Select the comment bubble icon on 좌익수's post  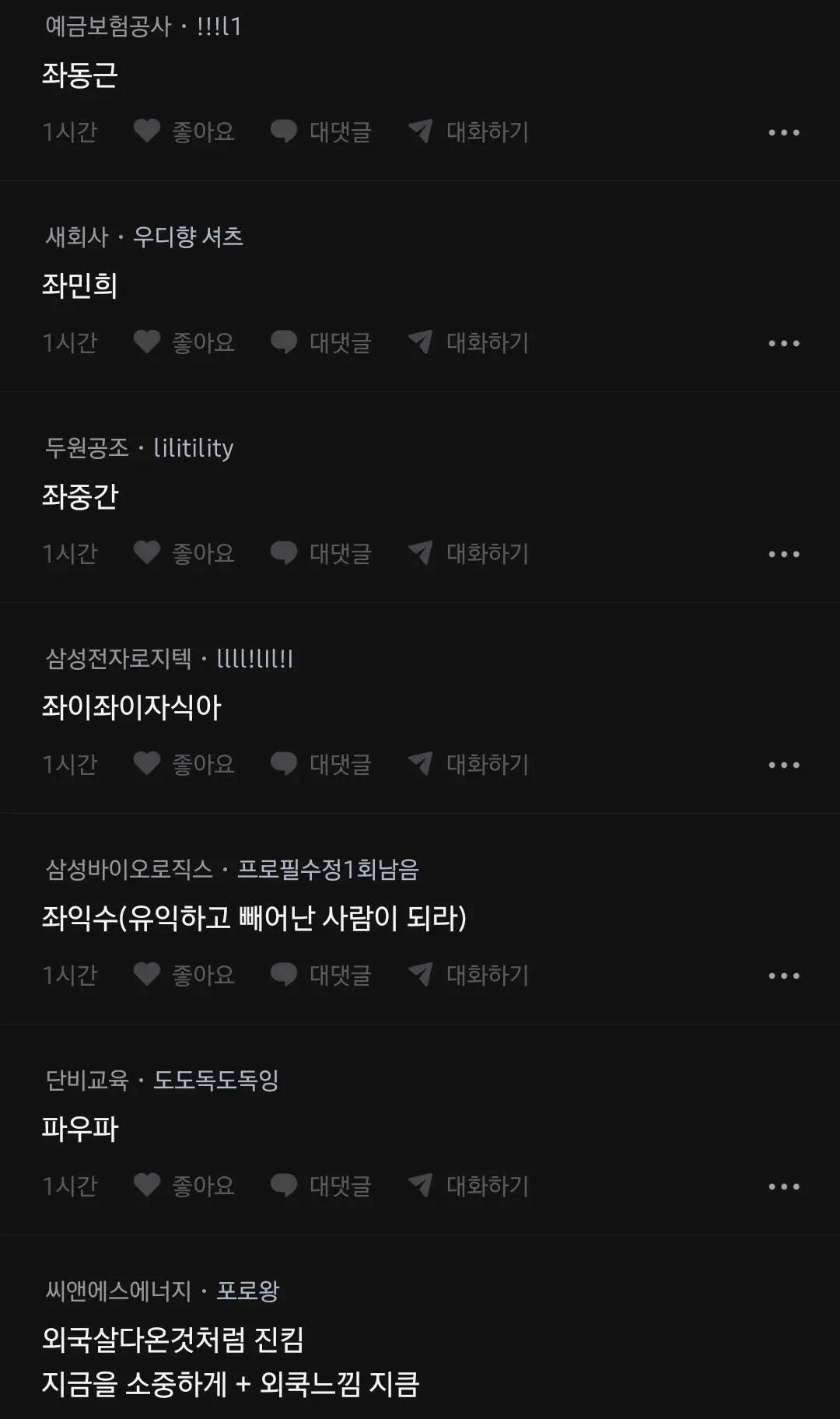coord(285,975)
